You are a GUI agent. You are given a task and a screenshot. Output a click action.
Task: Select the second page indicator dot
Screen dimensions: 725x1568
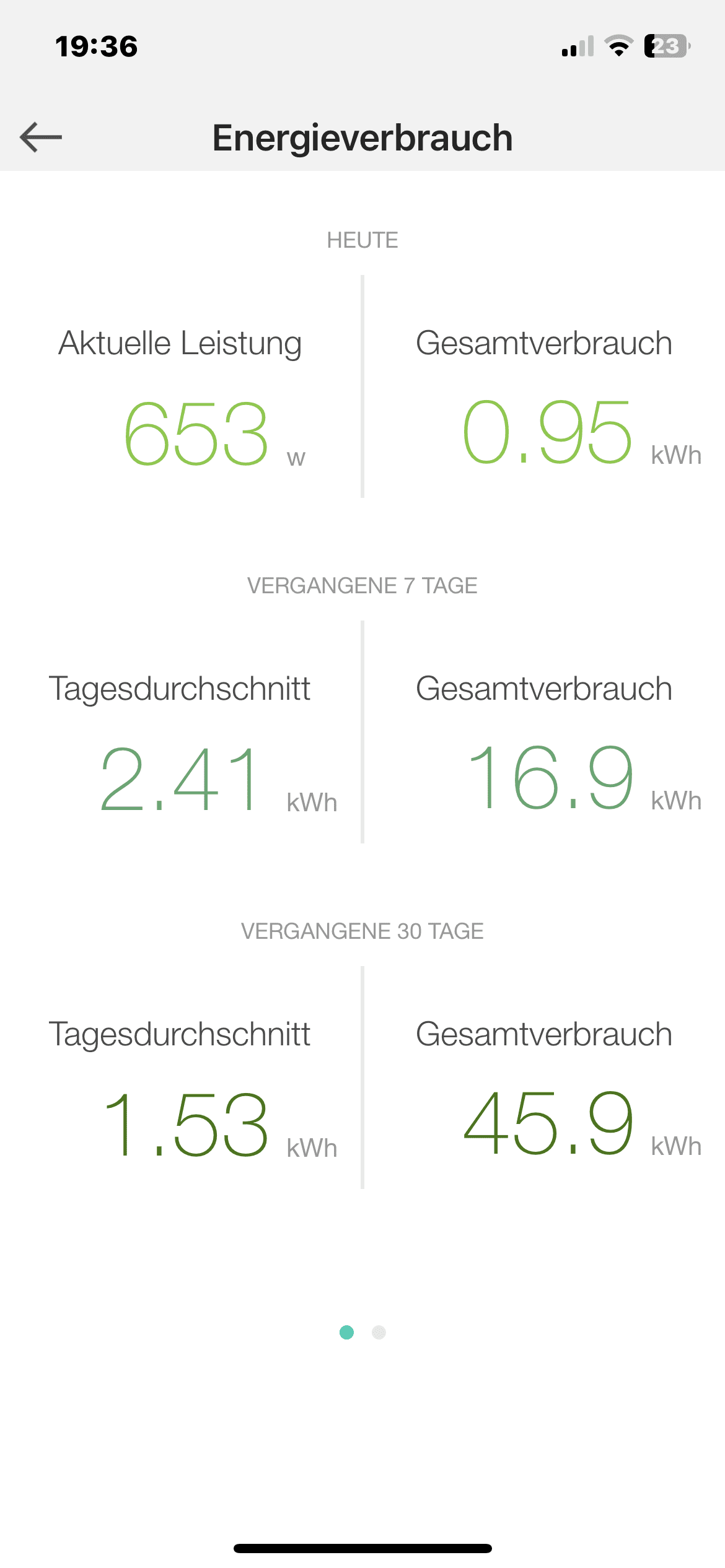tap(379, 1332)
